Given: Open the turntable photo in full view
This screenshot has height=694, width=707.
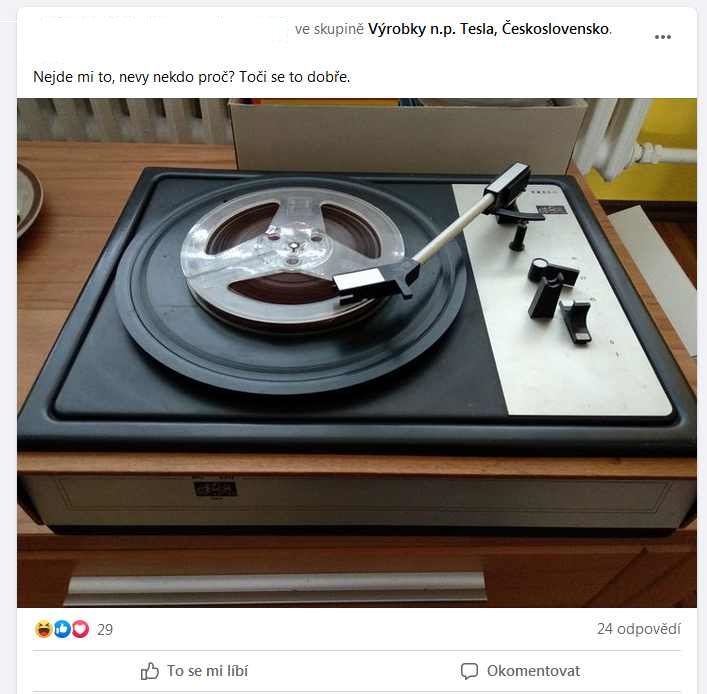Looking at the screenshot, I should [x=356, y=352].
